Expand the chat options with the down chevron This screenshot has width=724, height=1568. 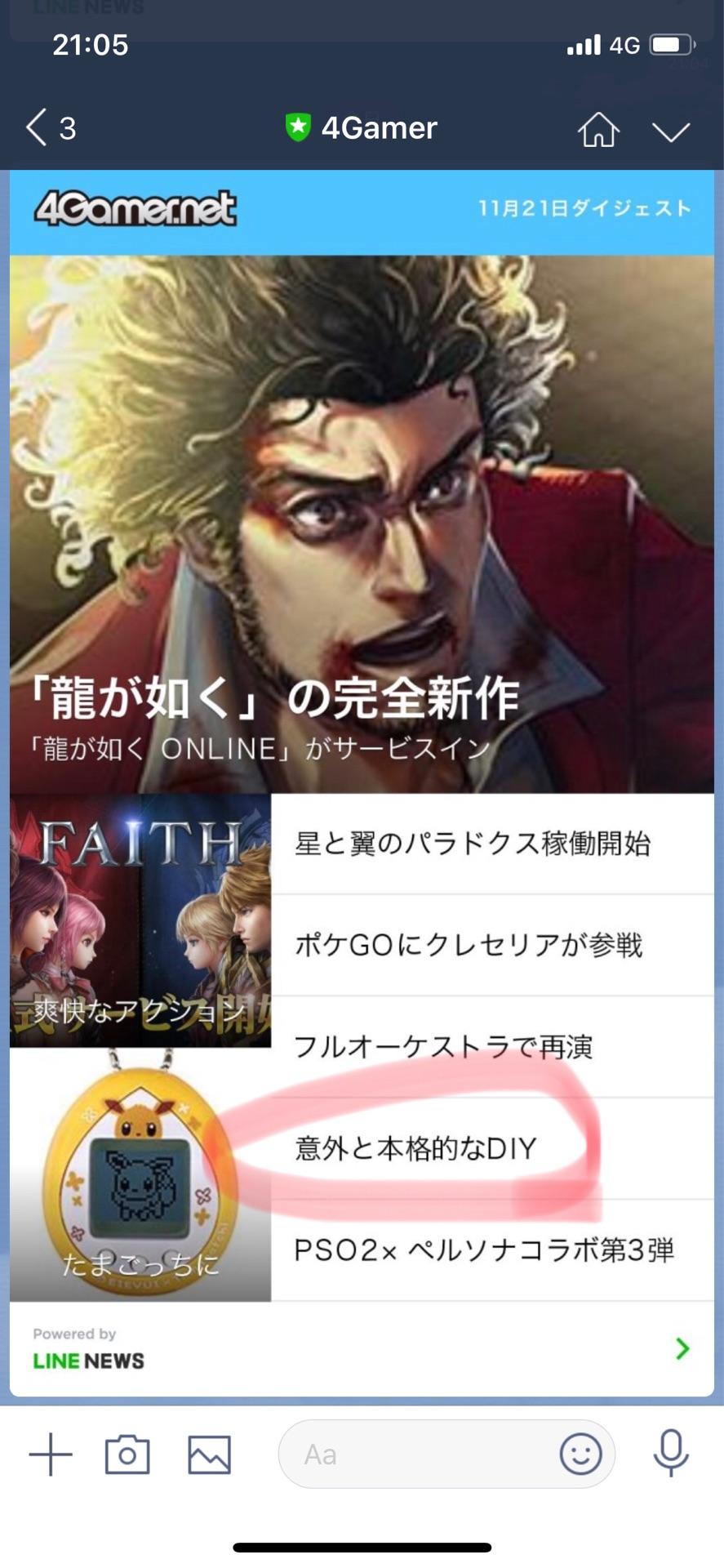(673, 131)
